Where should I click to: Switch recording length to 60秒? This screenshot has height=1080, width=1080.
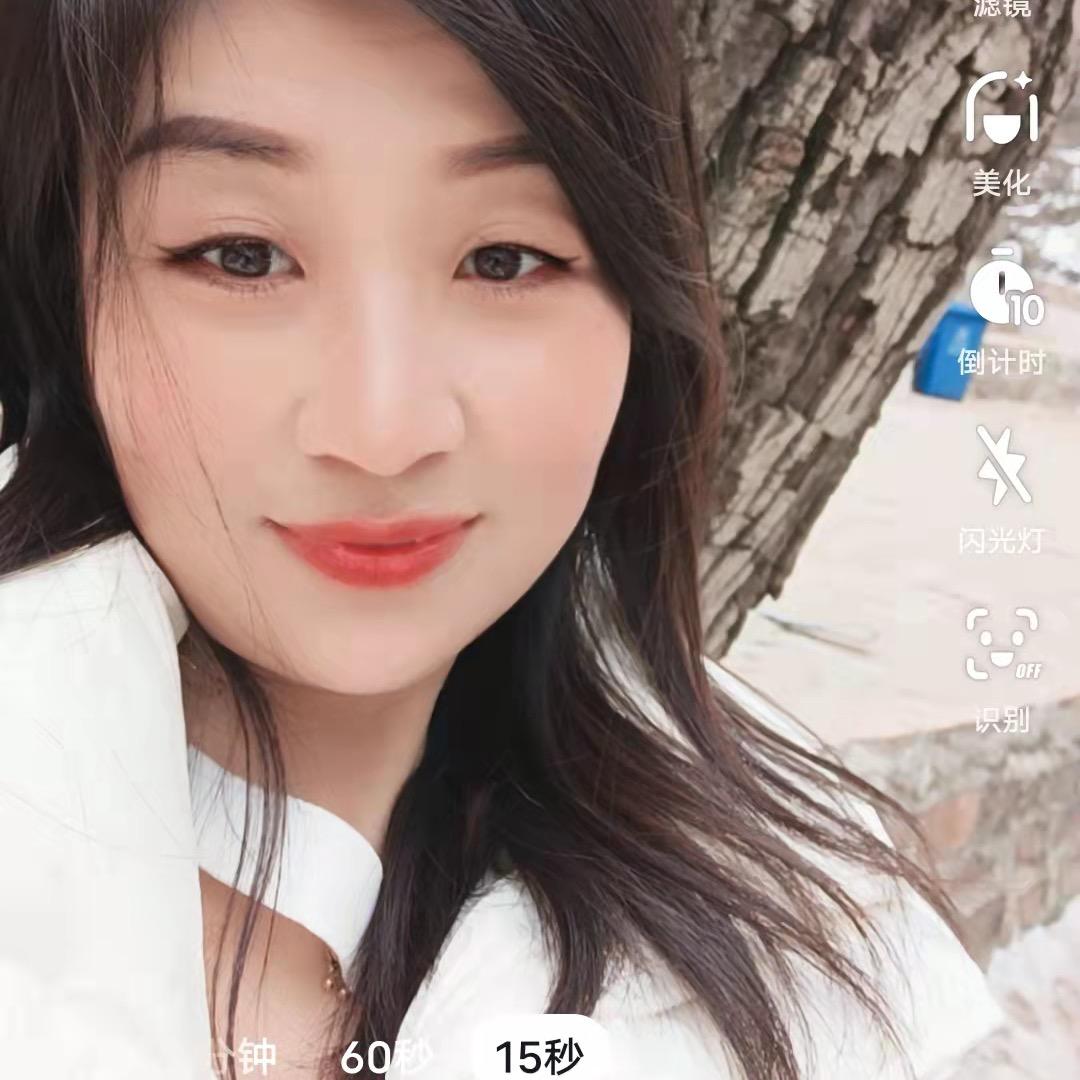pyautogui.click(x=386, y=1056)
